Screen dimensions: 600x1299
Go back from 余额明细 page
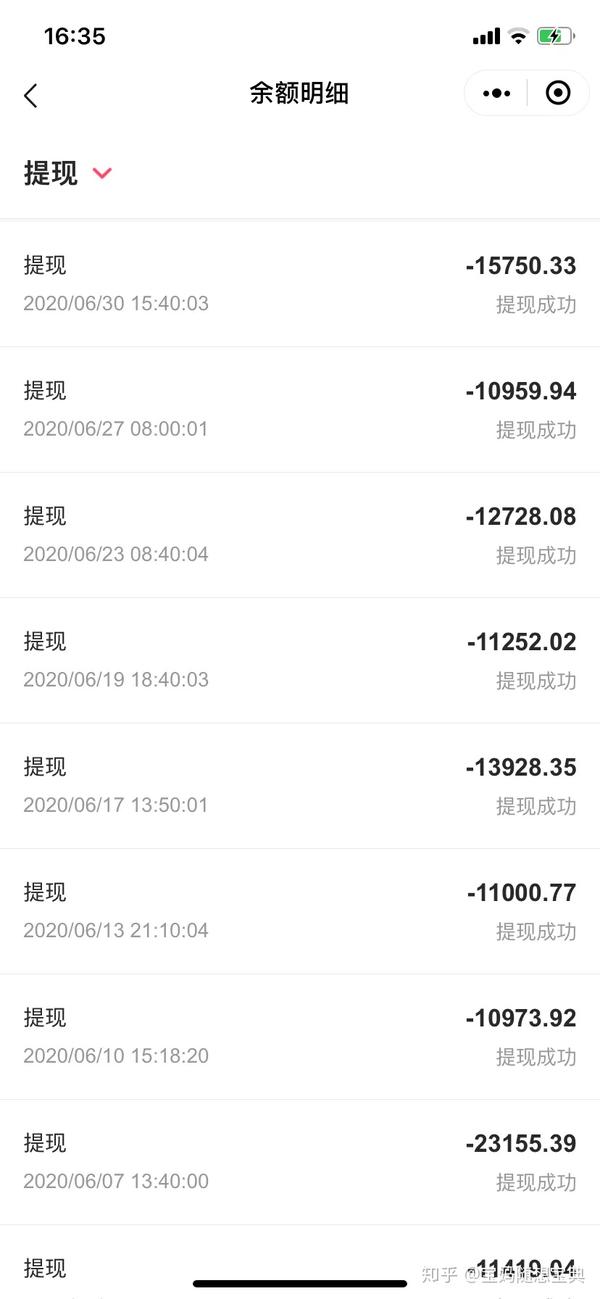(30, 95)
